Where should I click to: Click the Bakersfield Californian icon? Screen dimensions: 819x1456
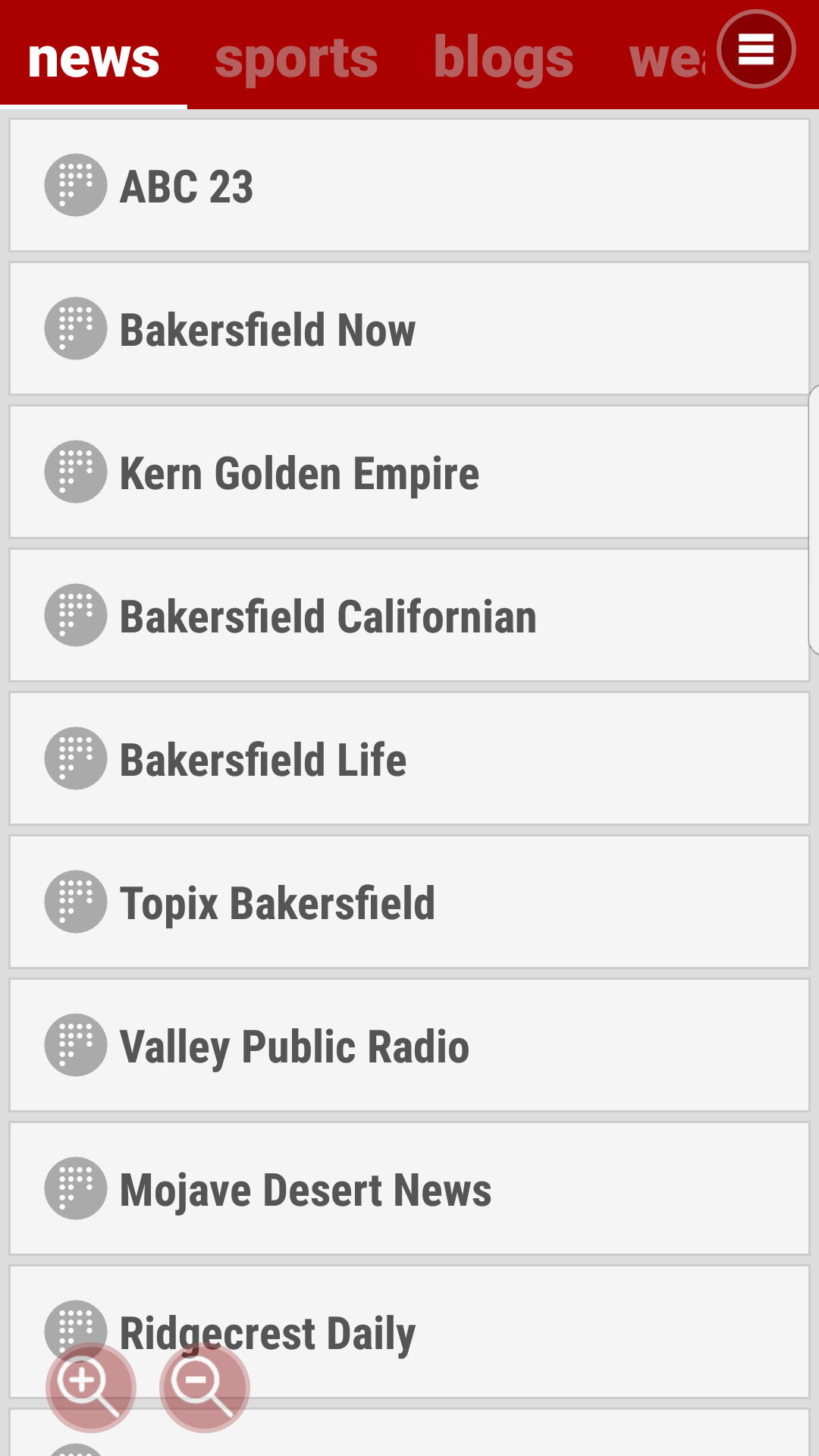pos(75,615)
